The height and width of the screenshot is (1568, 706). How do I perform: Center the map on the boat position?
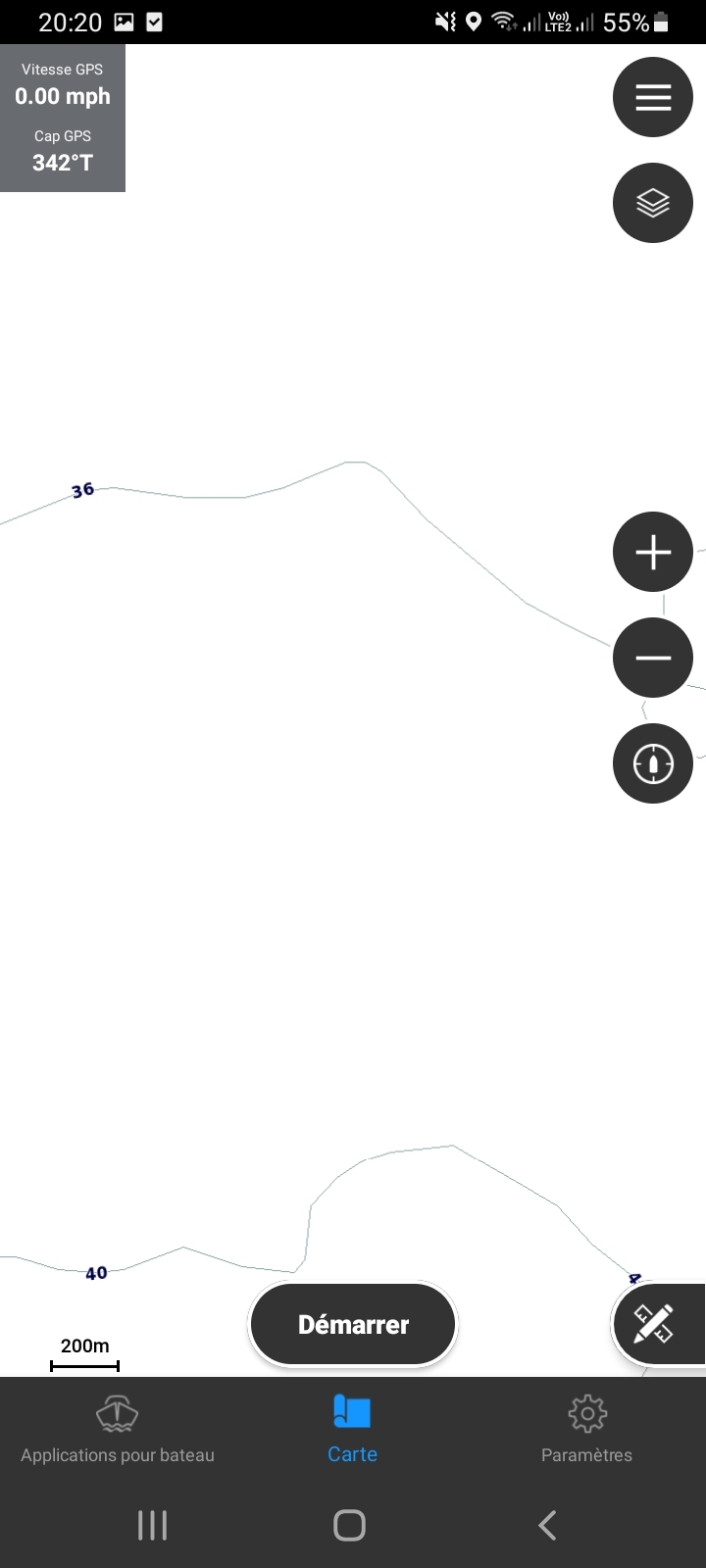tap(653, 763)
